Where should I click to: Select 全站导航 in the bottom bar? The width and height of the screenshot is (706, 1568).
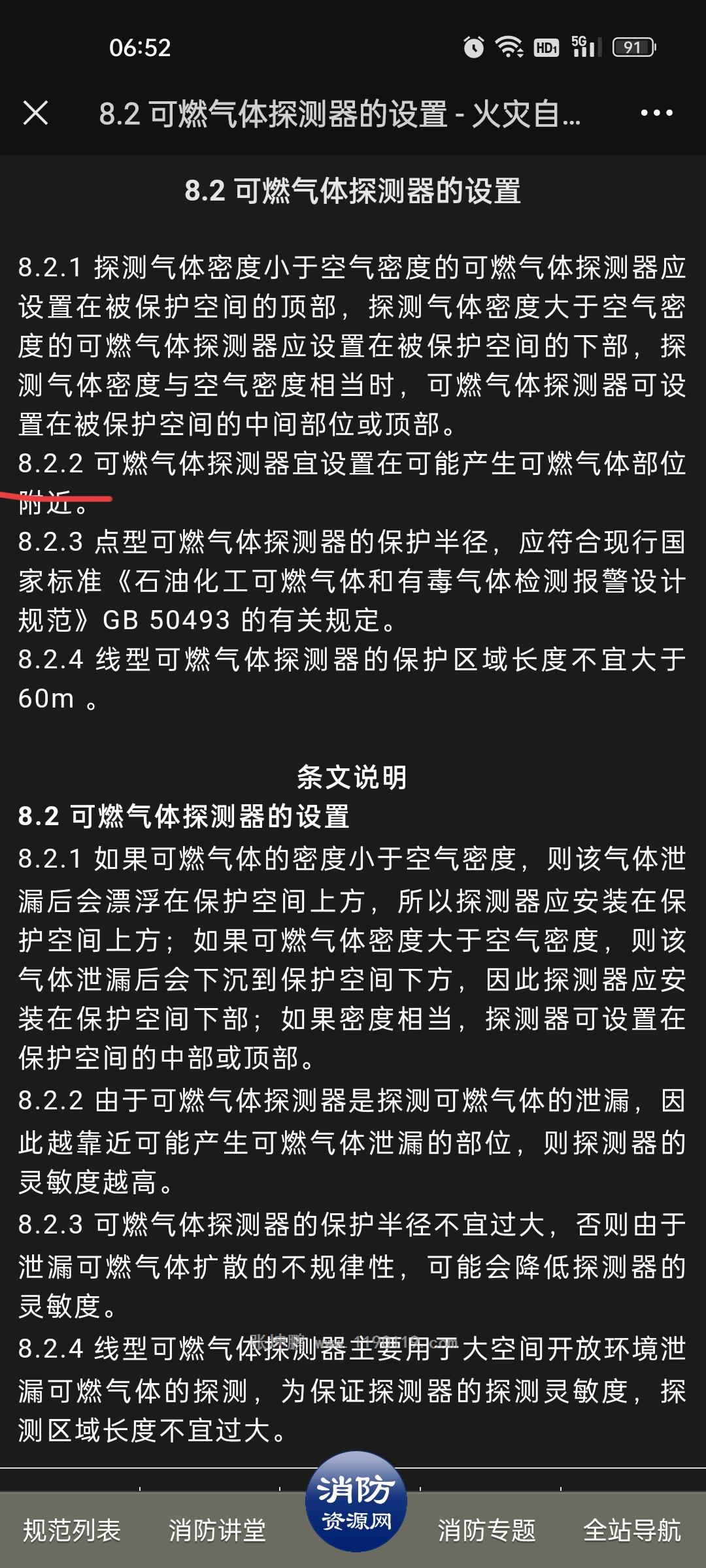click(x=631, y=1530)
